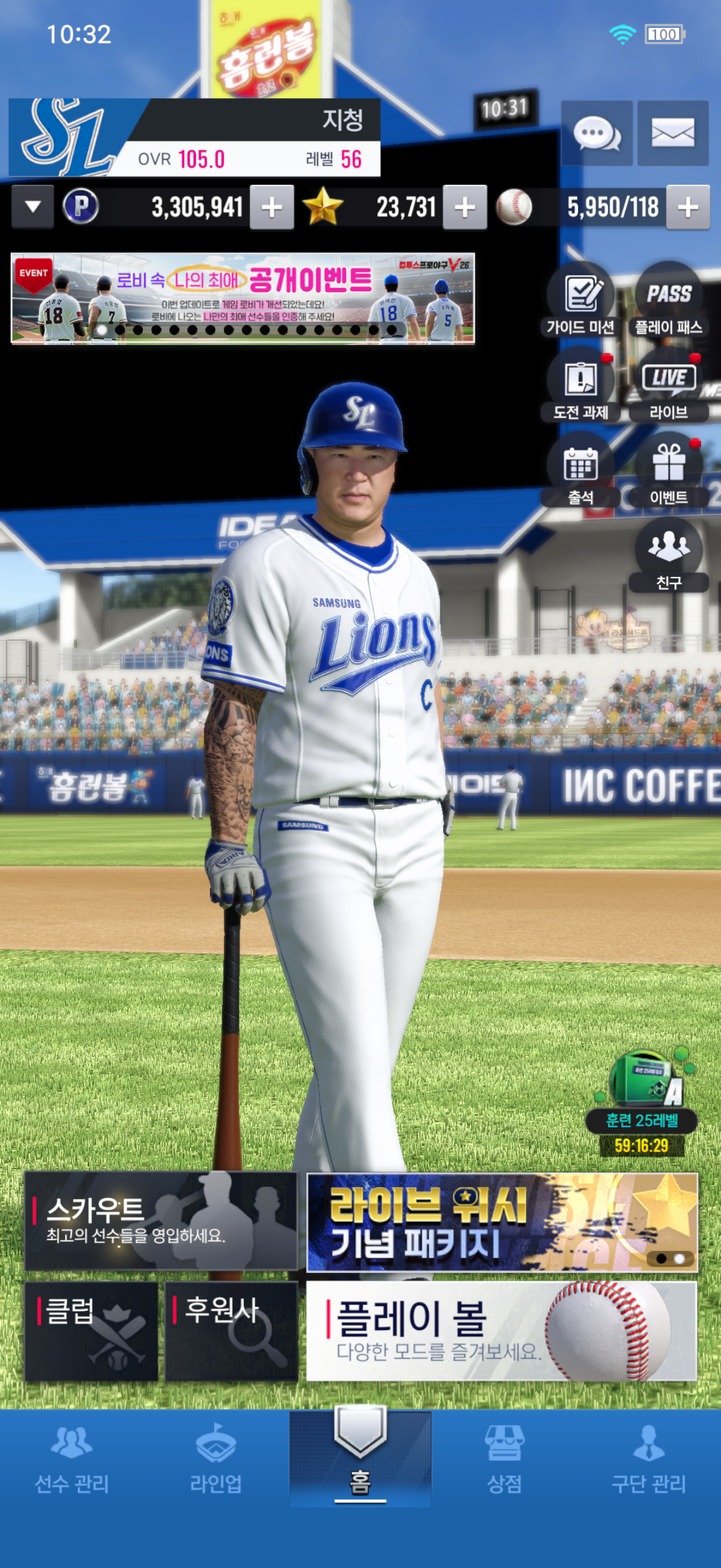721x1568 pixels.
Task: Expand the currency dropdown arrow
Action: click(33, 207)
